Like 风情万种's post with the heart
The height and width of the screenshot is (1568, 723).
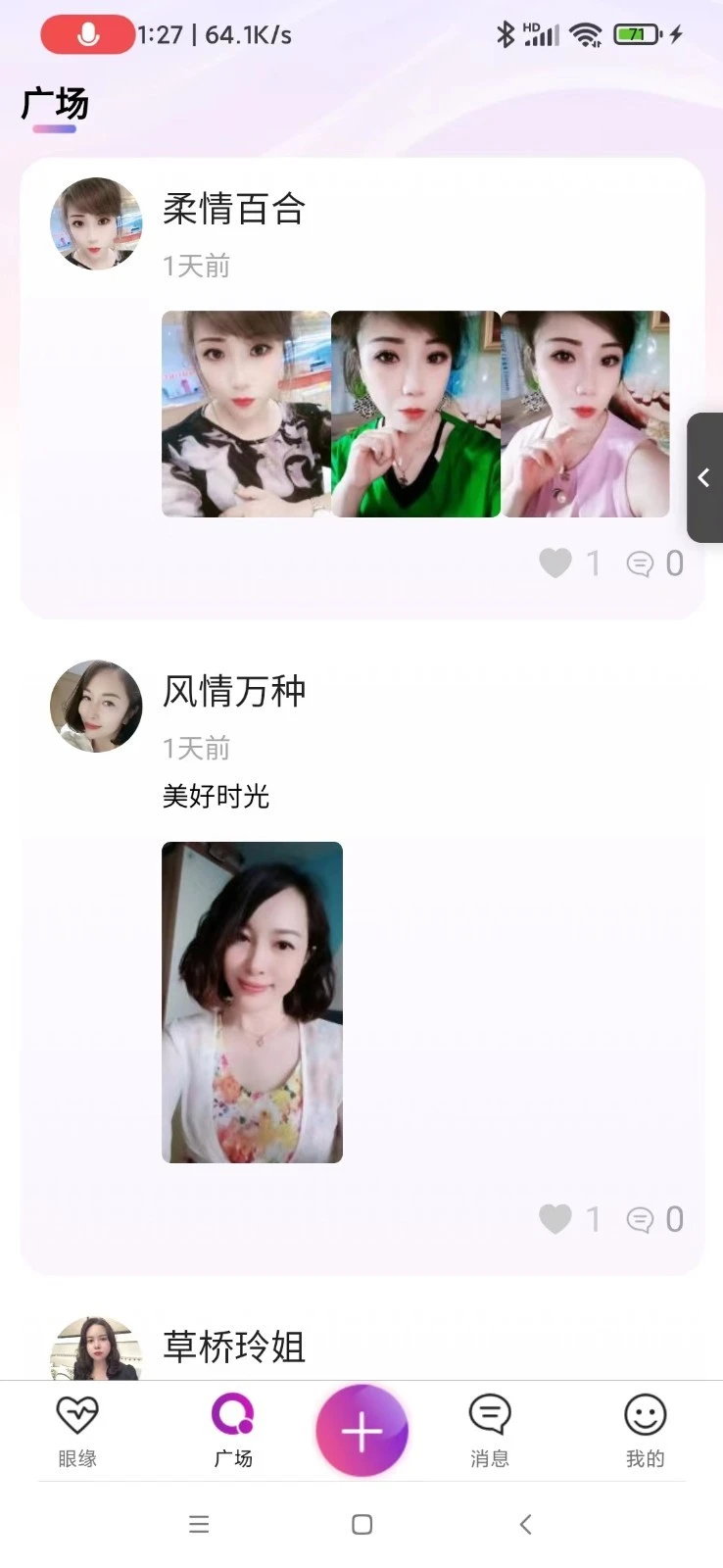pos(555,1219)
